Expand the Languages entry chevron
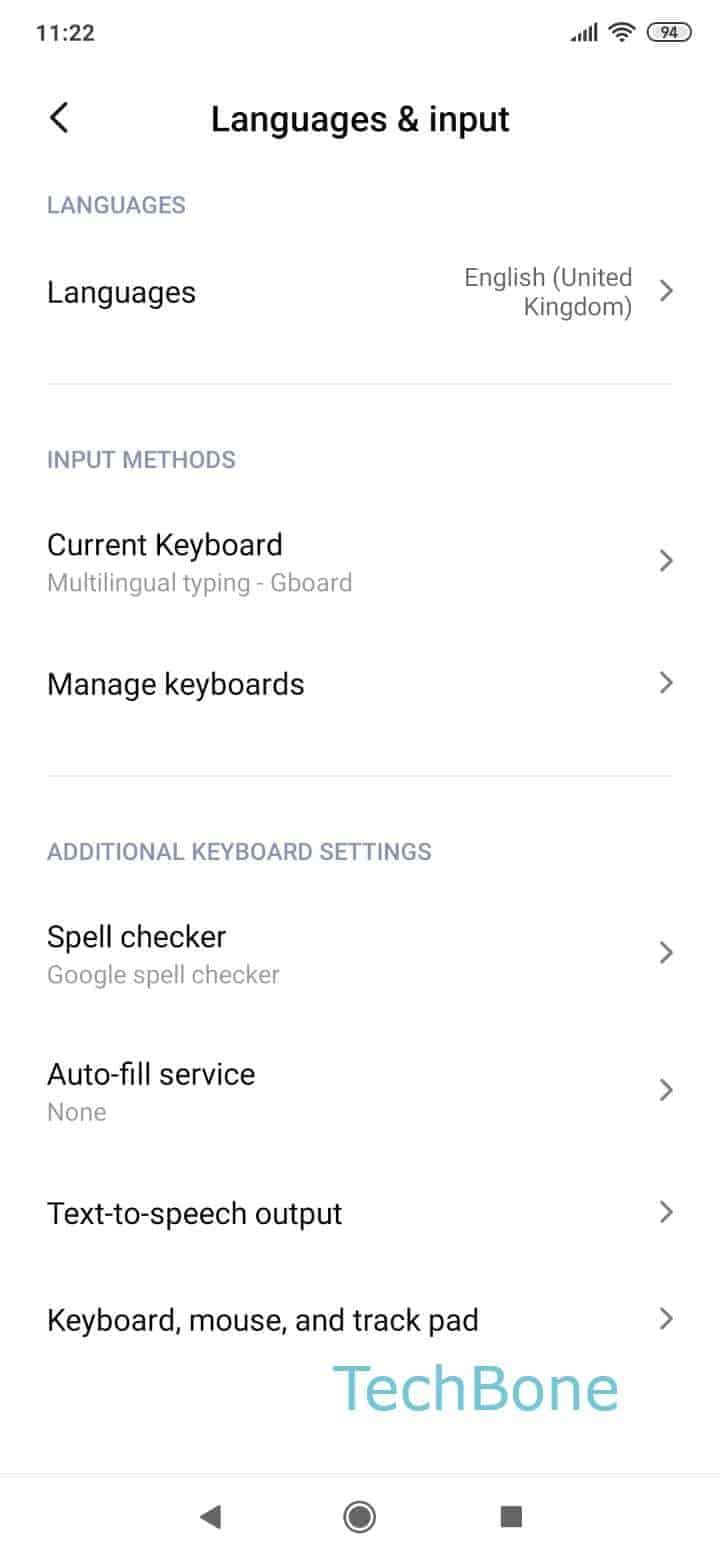This screenshot has height=1560, width=720. click(x=666, y=291)
